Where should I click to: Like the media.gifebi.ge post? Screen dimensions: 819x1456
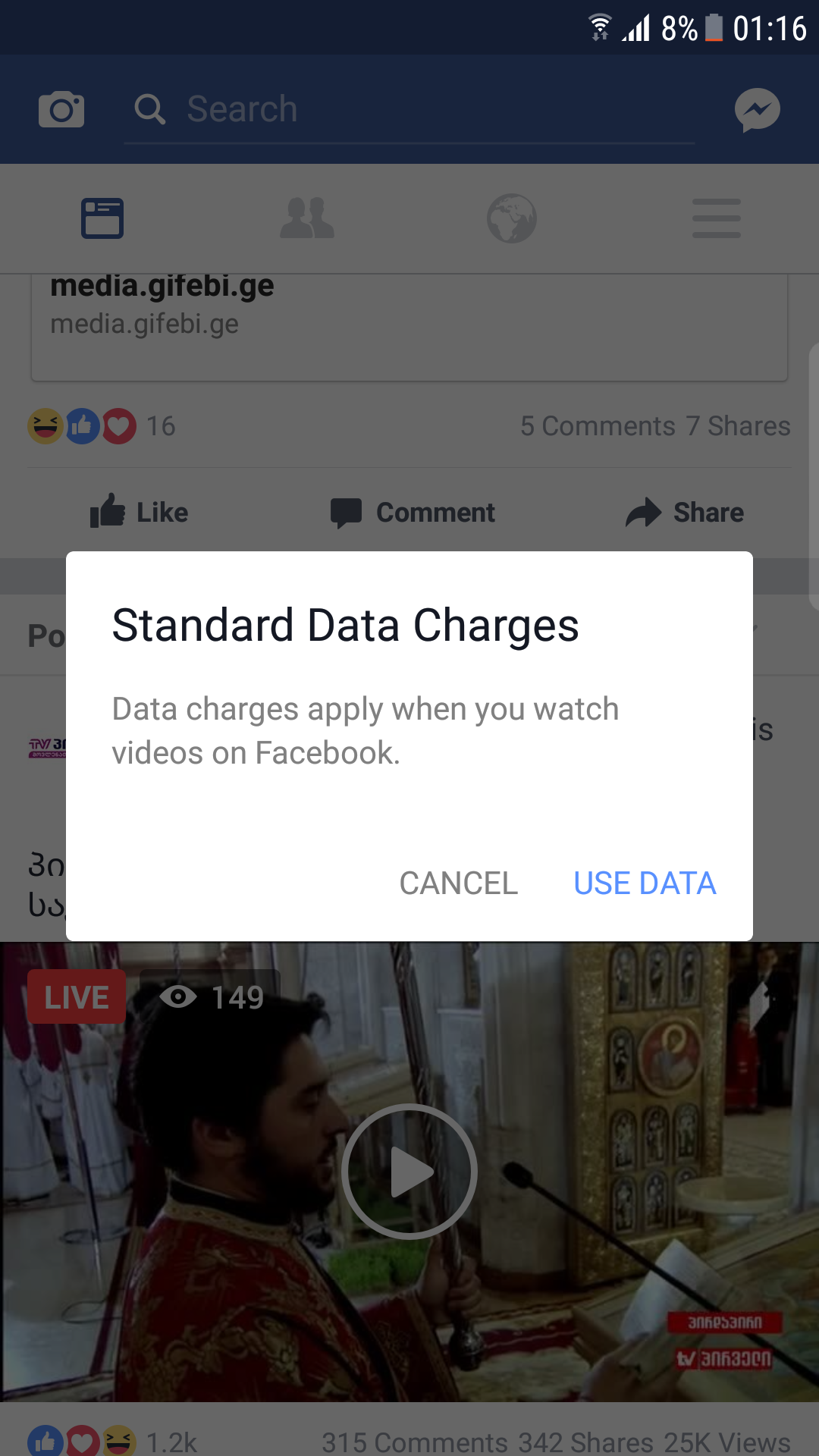tap(140, 513)
